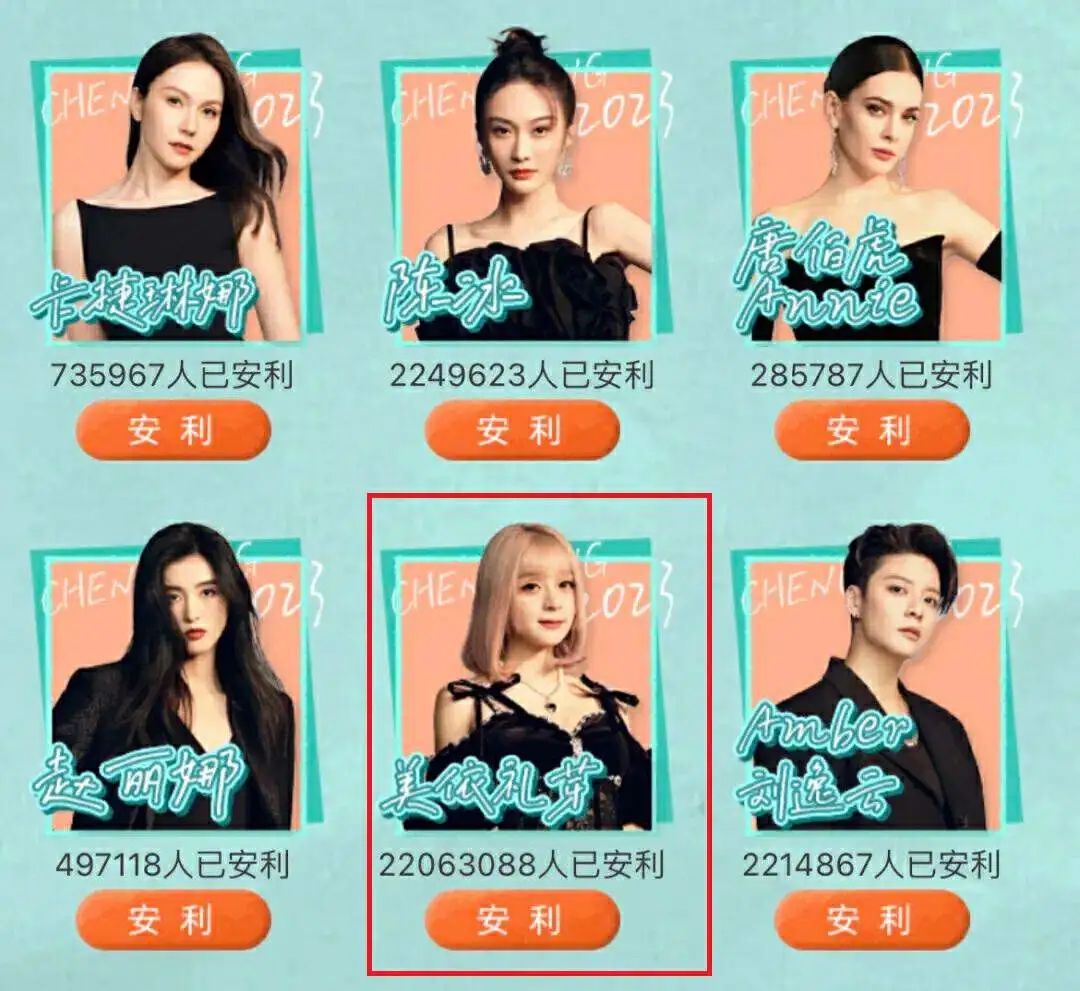Tap 安利 button under 赵丽娜

click(x=173, y=920)
